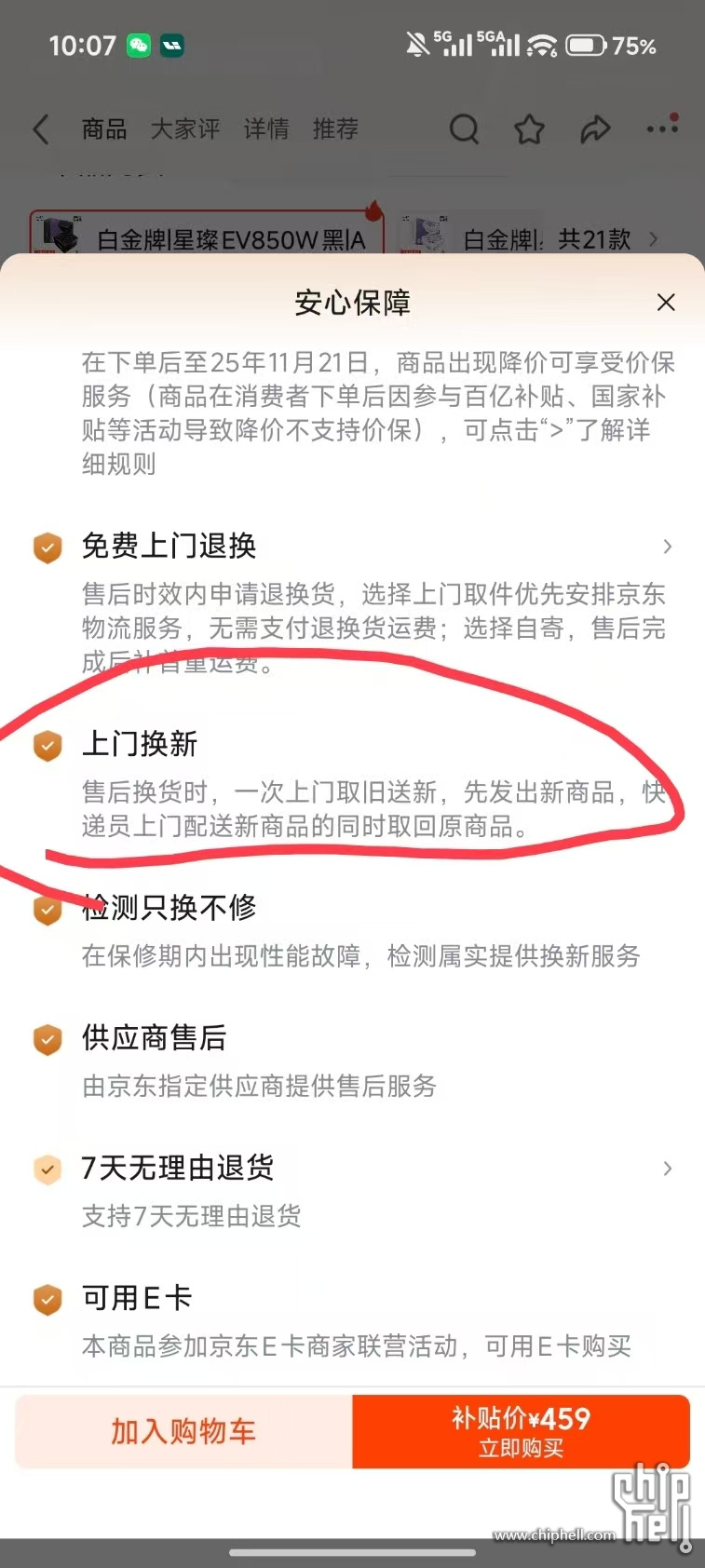
Task: Open 7天无理由退货 details
Action: [x=667, y=1169]
